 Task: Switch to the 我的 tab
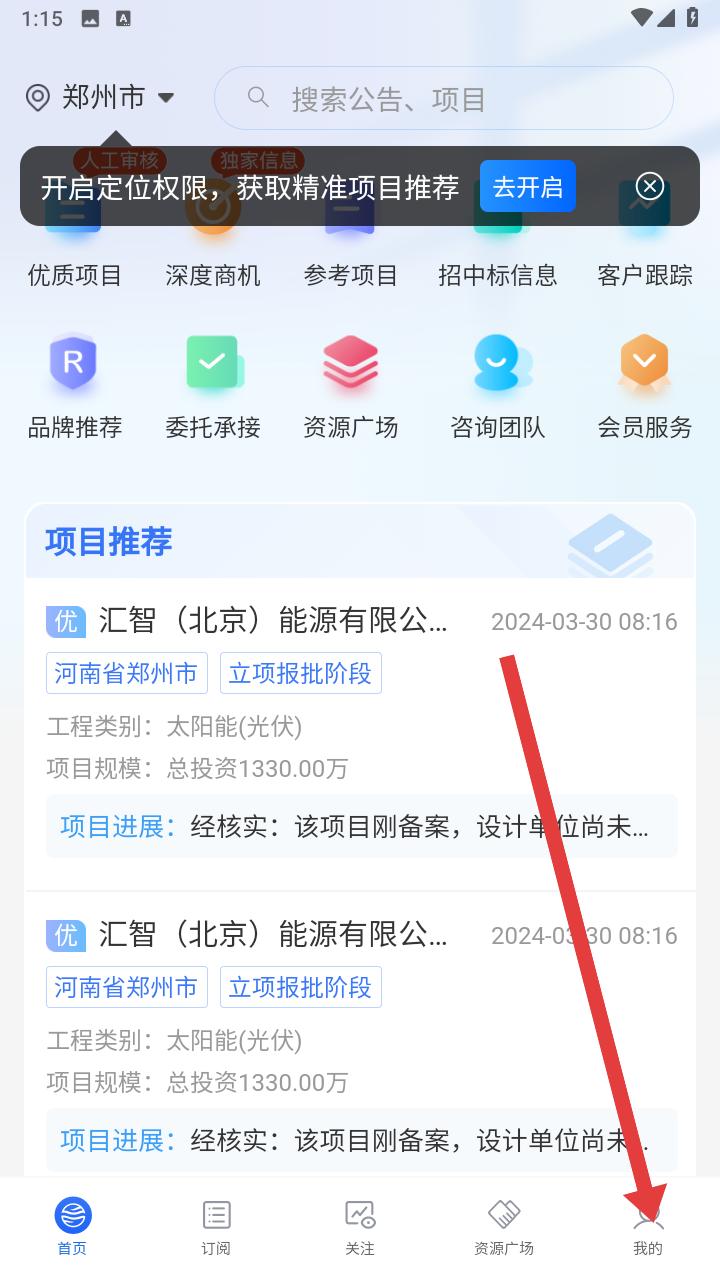pyautogui.click(x=647, y=1227)
